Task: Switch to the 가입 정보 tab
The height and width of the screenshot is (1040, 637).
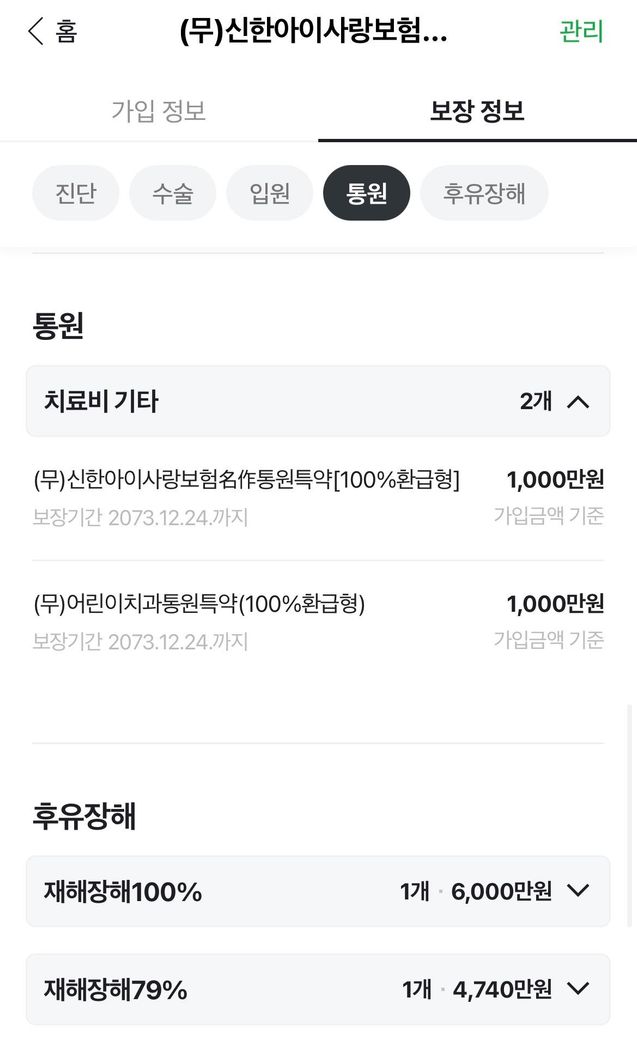Action: [x=159, y=111]
